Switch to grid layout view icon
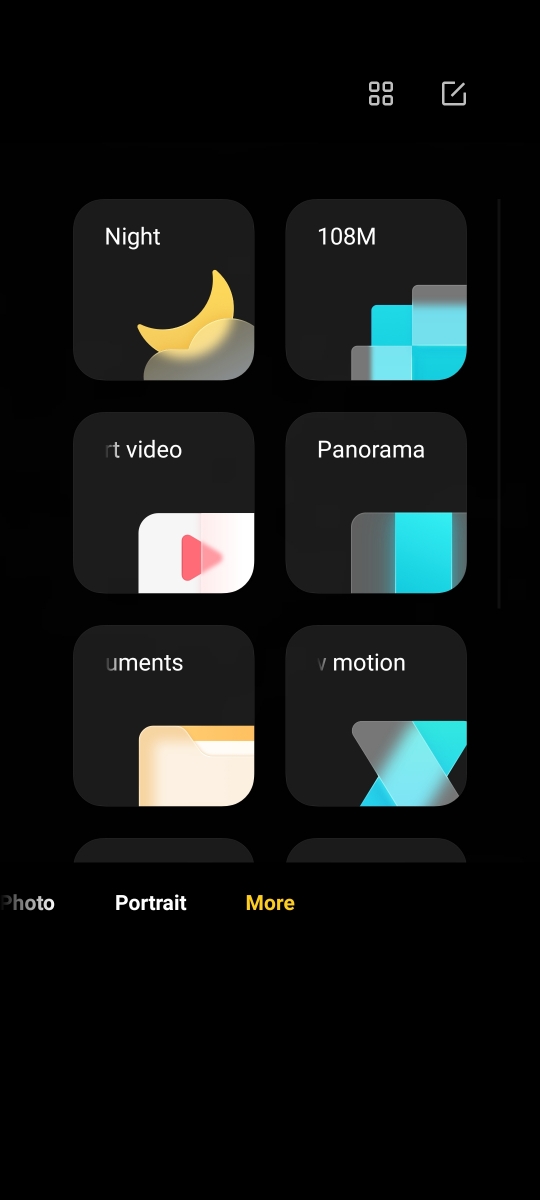540x1200 pixels. point(381,94)
